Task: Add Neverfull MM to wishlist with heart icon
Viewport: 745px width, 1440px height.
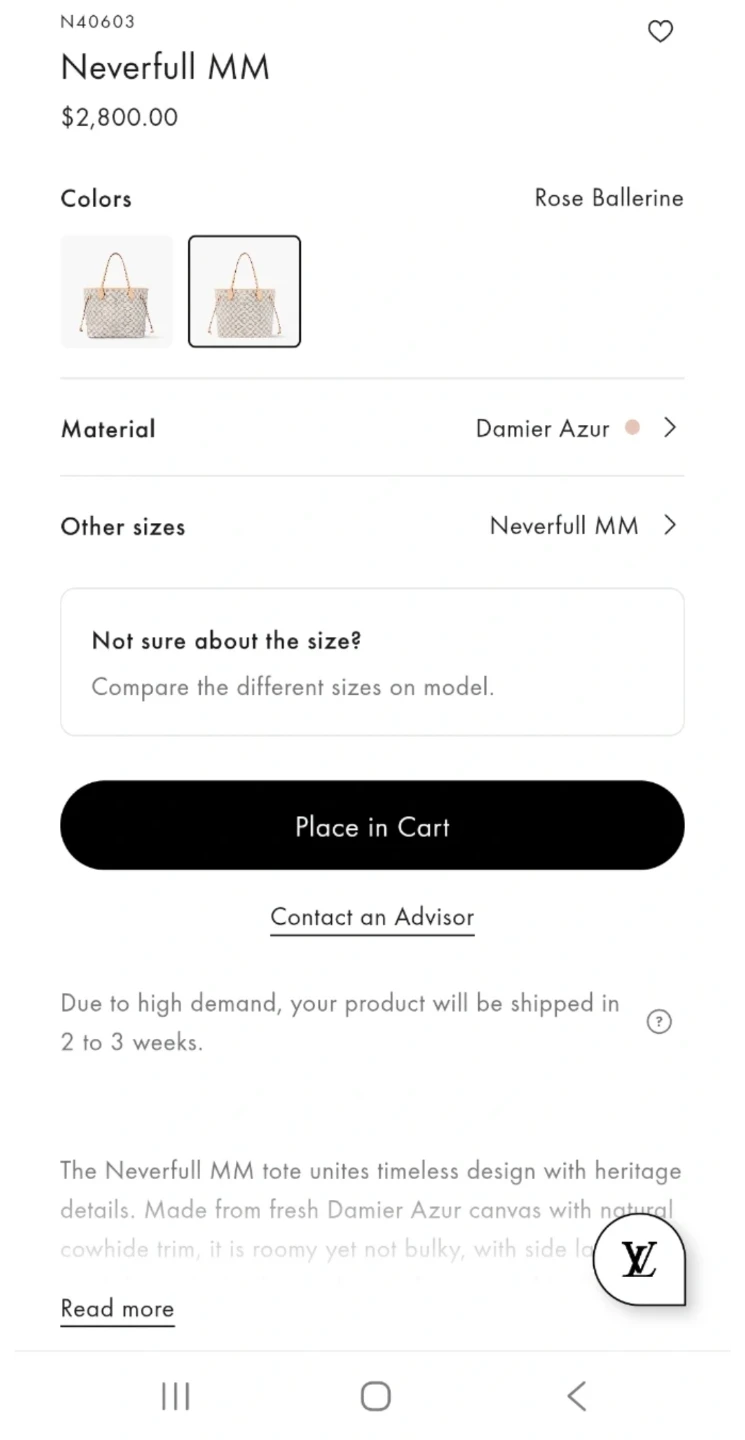Action: pos(660,32)
